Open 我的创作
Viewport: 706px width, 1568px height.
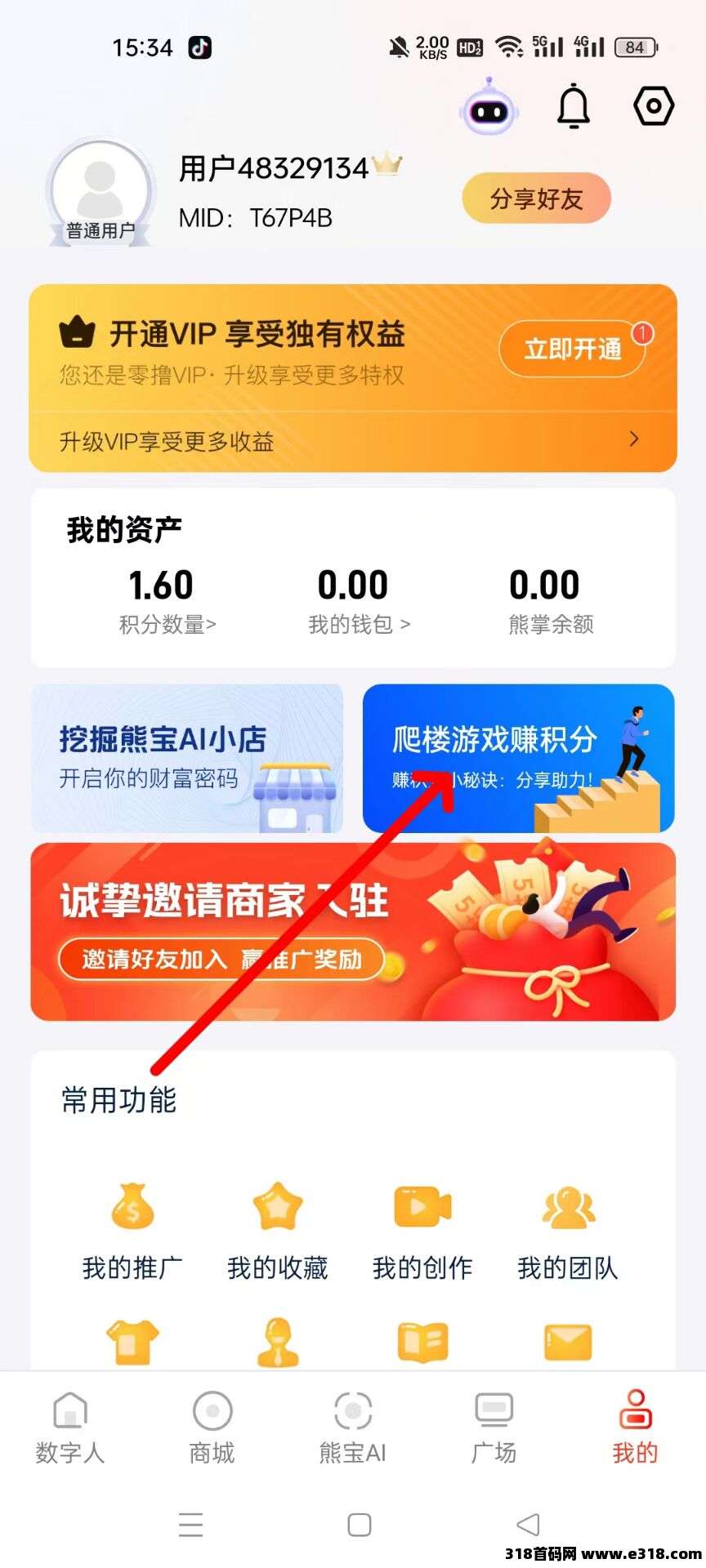click(422, 1232)
